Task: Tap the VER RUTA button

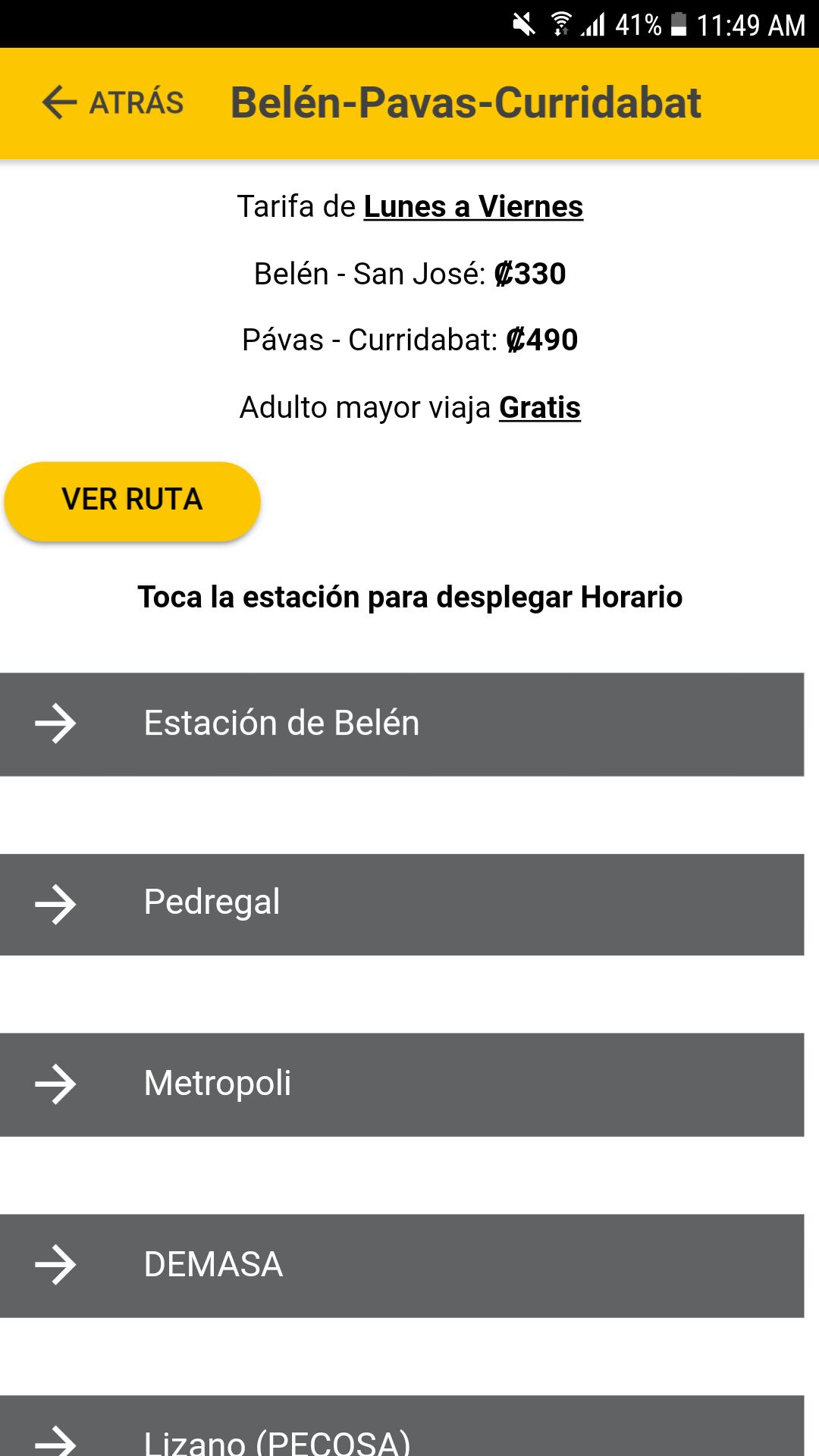Action: pos(132,500)
